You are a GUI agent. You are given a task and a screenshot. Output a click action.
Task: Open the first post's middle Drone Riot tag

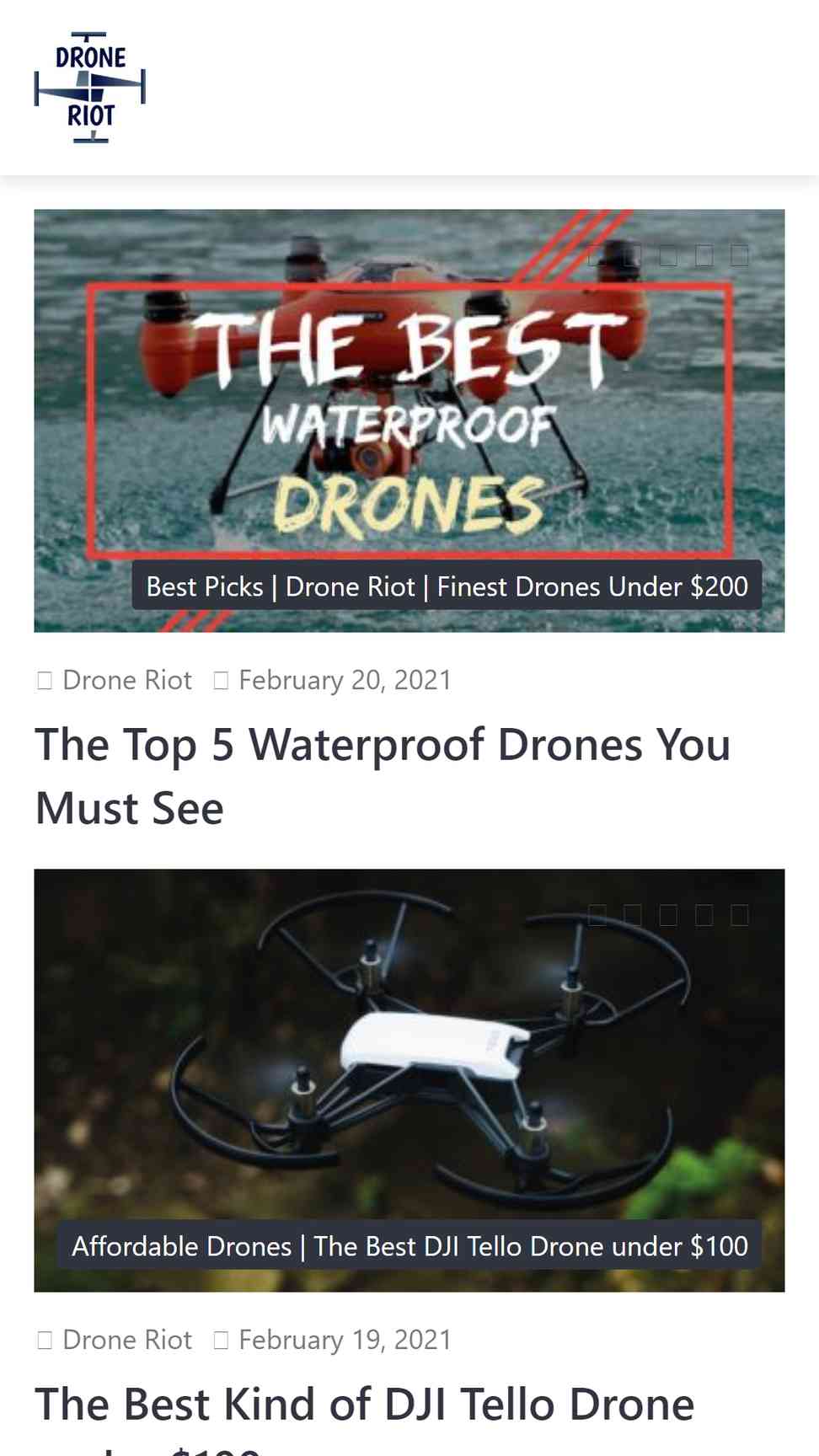click(351, 586)
